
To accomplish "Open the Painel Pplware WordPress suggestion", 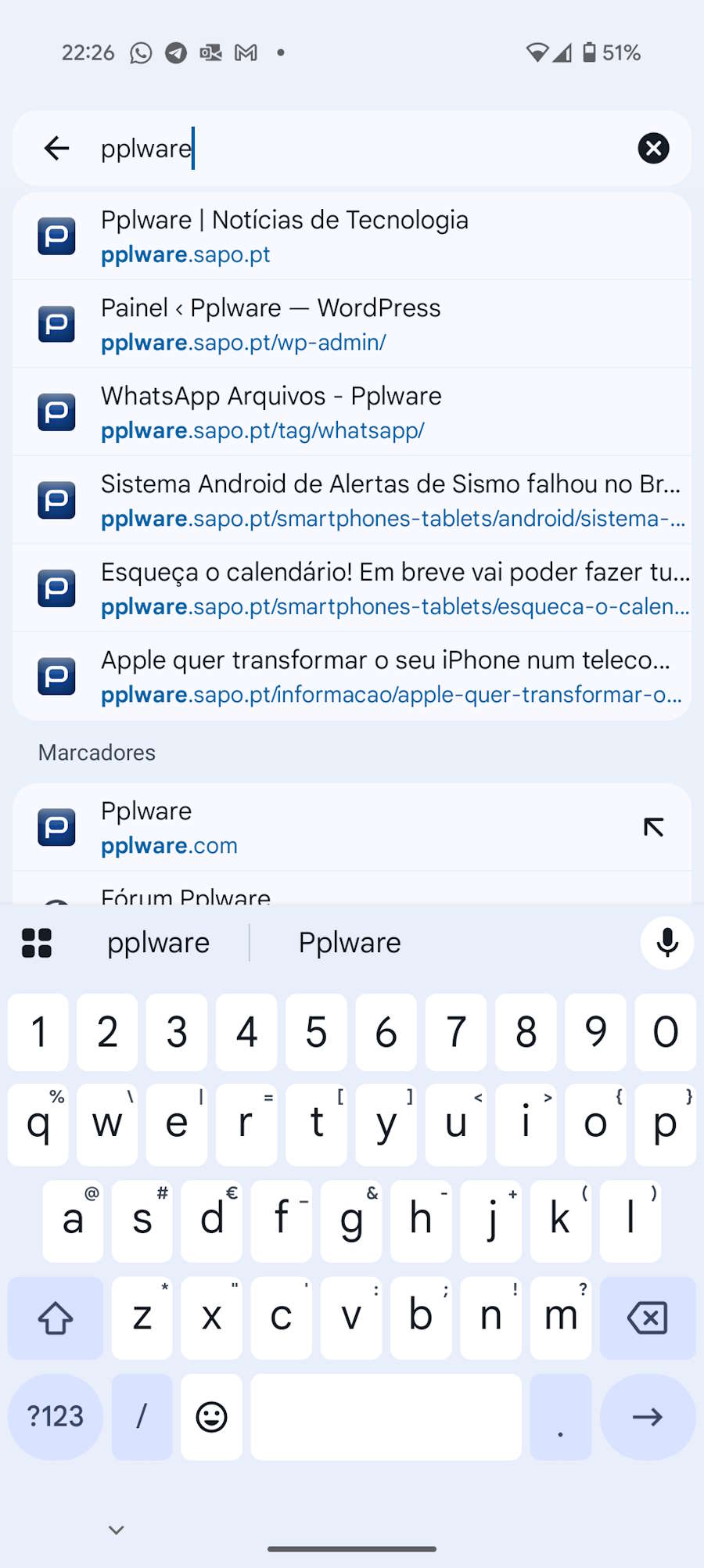I will pyautogui.click(x=352, y=324).
